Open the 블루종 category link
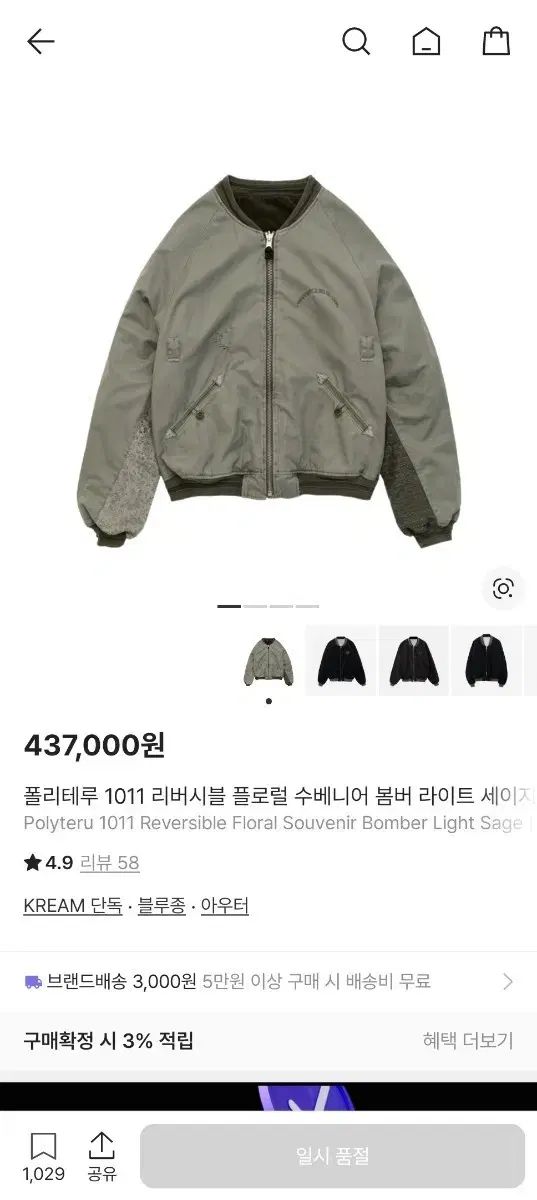This screenshot has height=1200, width=537. coord(161,906)
